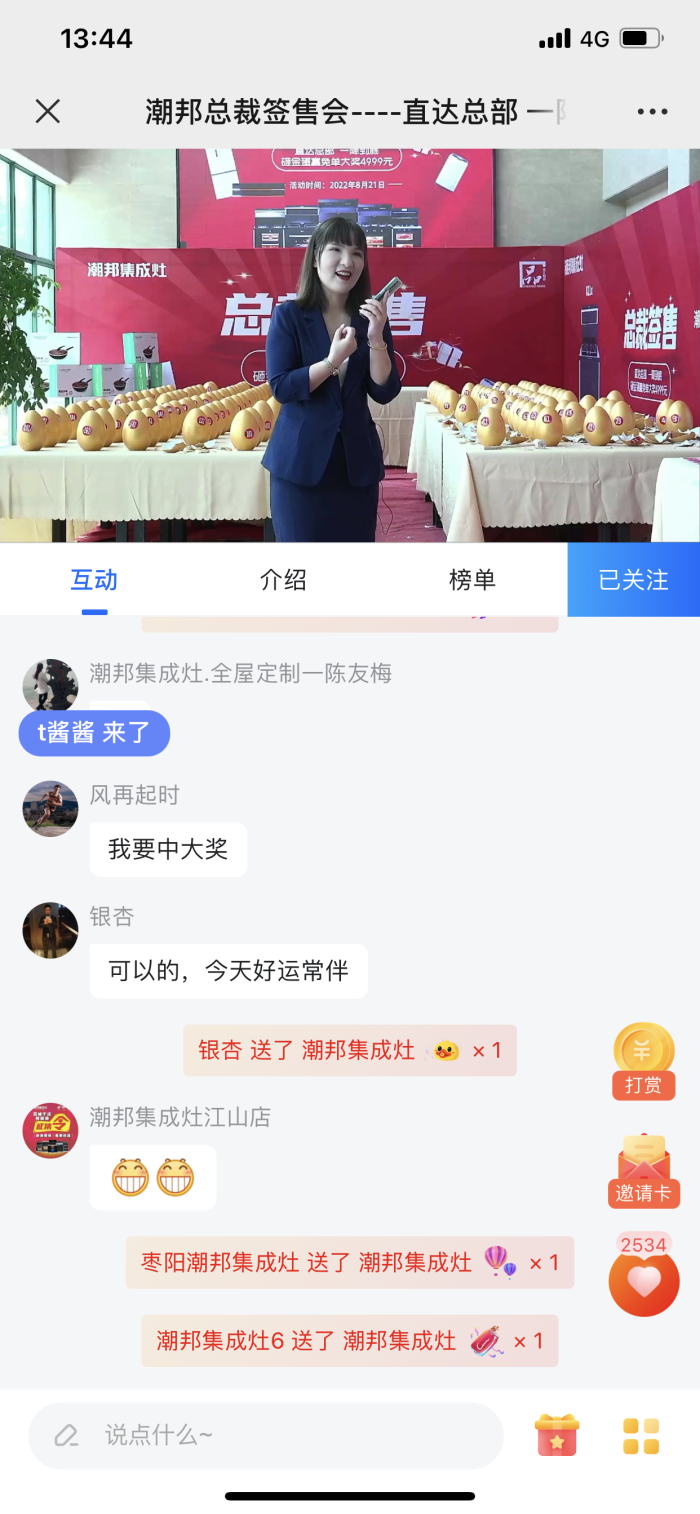Open the gift box icon
700x1514 pixels.
pyautogui.click(x=557, y=1436)
